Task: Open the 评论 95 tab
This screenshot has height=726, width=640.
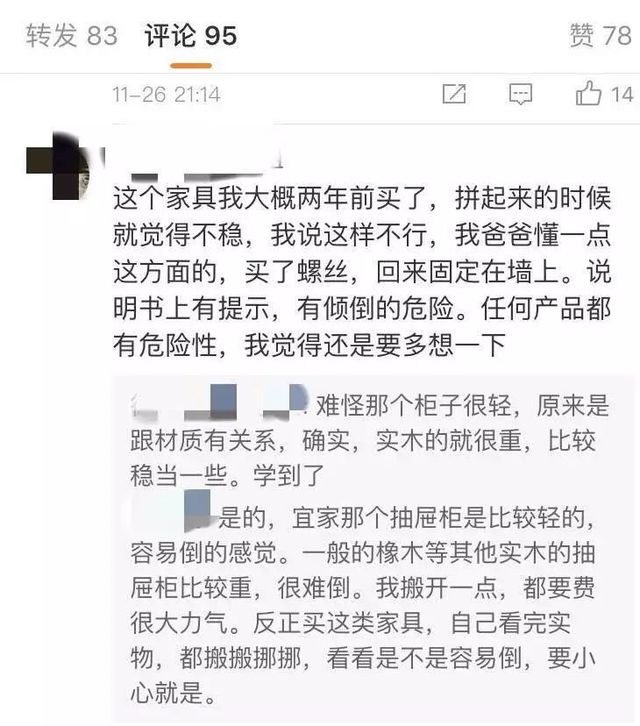Action: tap(191, 37)
